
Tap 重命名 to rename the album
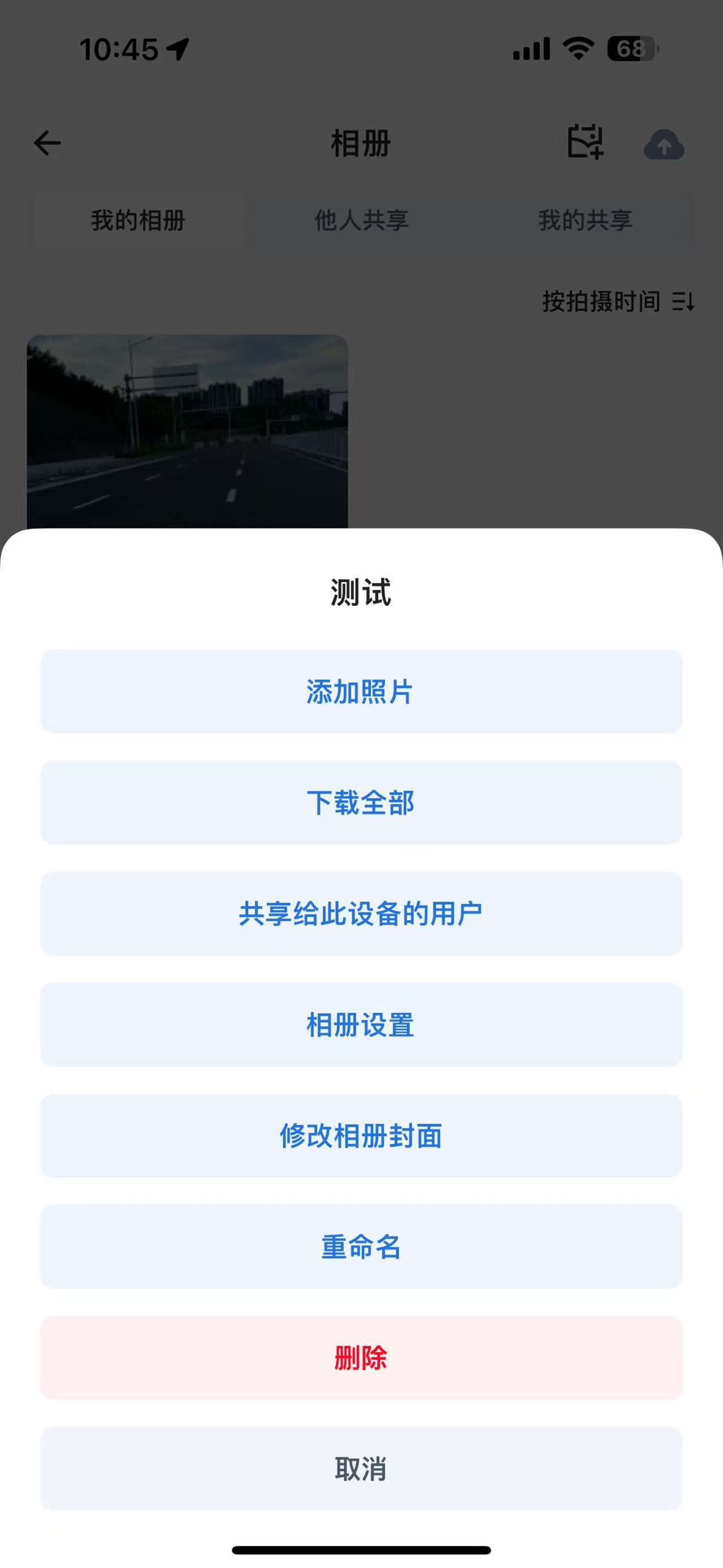(361, 1246)
